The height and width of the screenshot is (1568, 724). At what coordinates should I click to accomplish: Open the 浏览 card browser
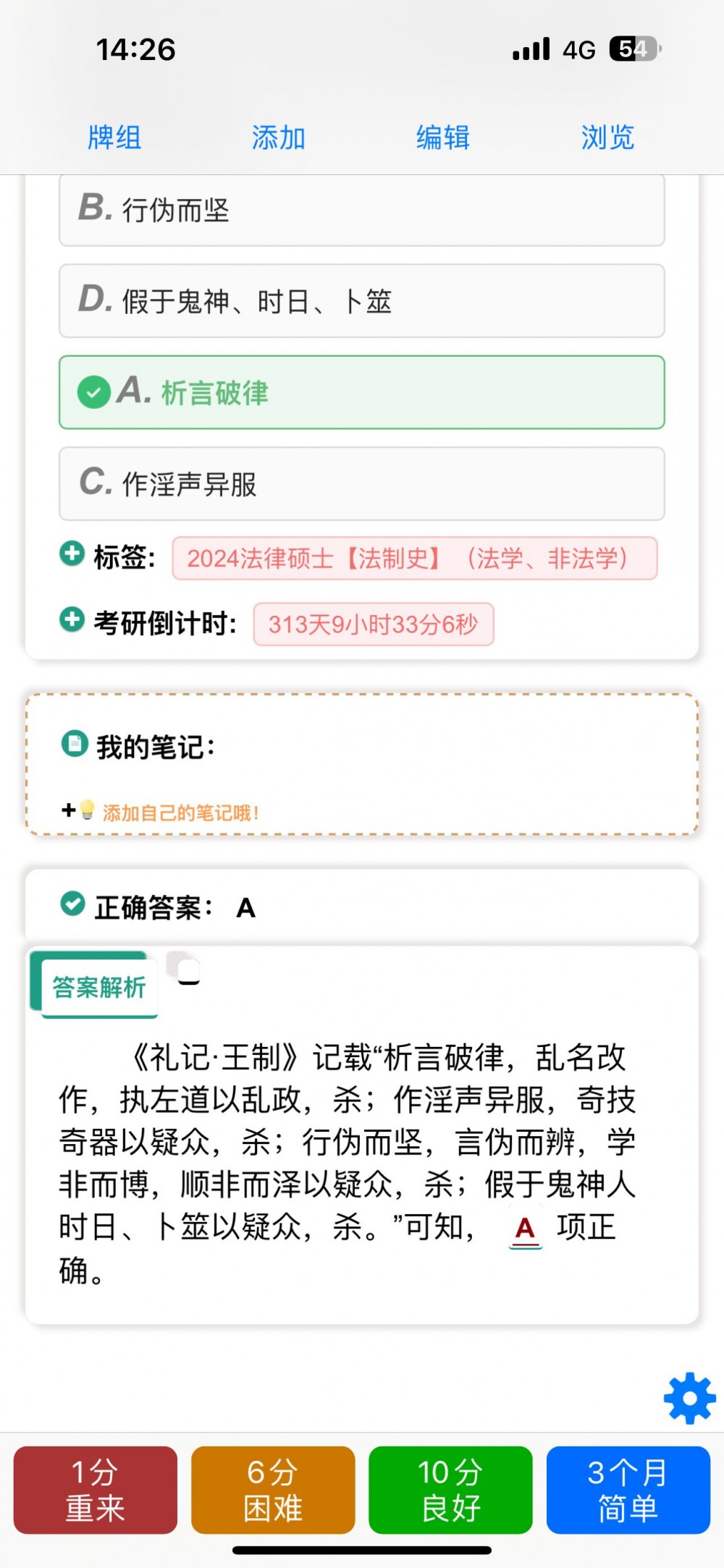pyautogui.click(x=607, y=137)
